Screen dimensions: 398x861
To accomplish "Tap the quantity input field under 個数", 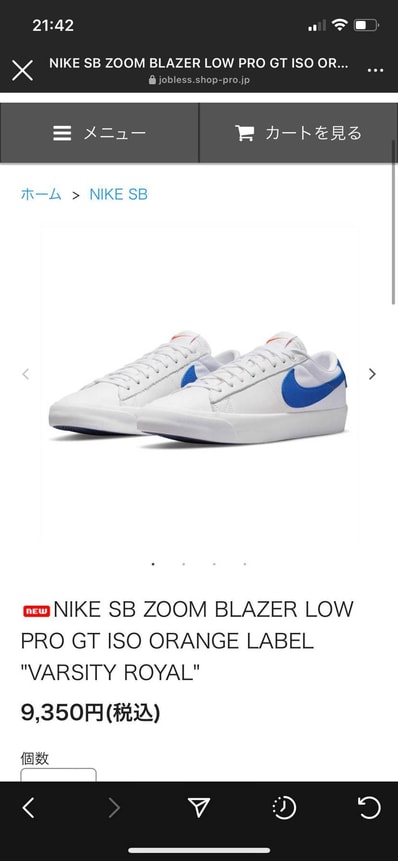I will pos(59,775).
